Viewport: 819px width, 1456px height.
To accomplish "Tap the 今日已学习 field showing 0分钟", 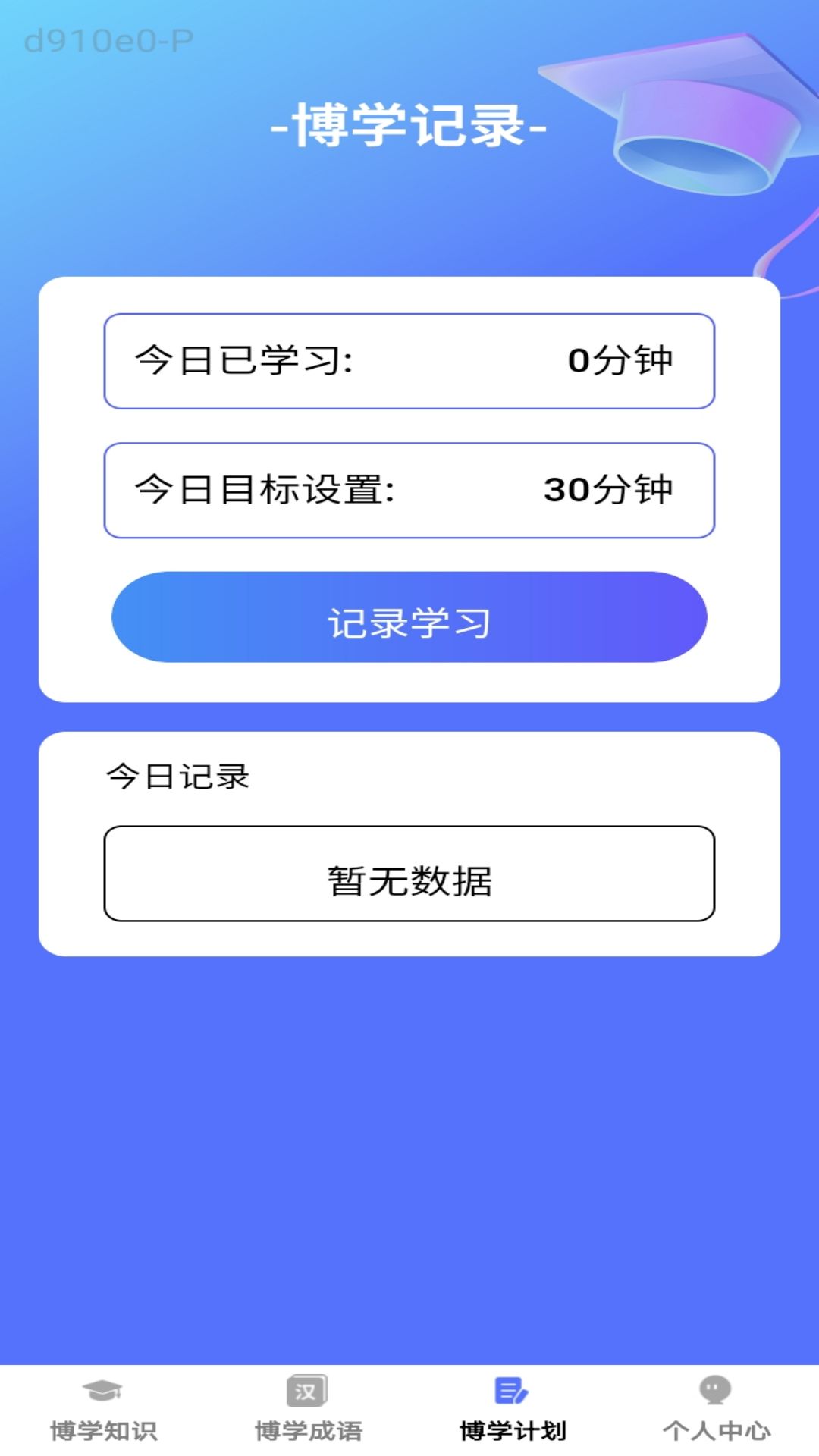I will coord(409,361).
